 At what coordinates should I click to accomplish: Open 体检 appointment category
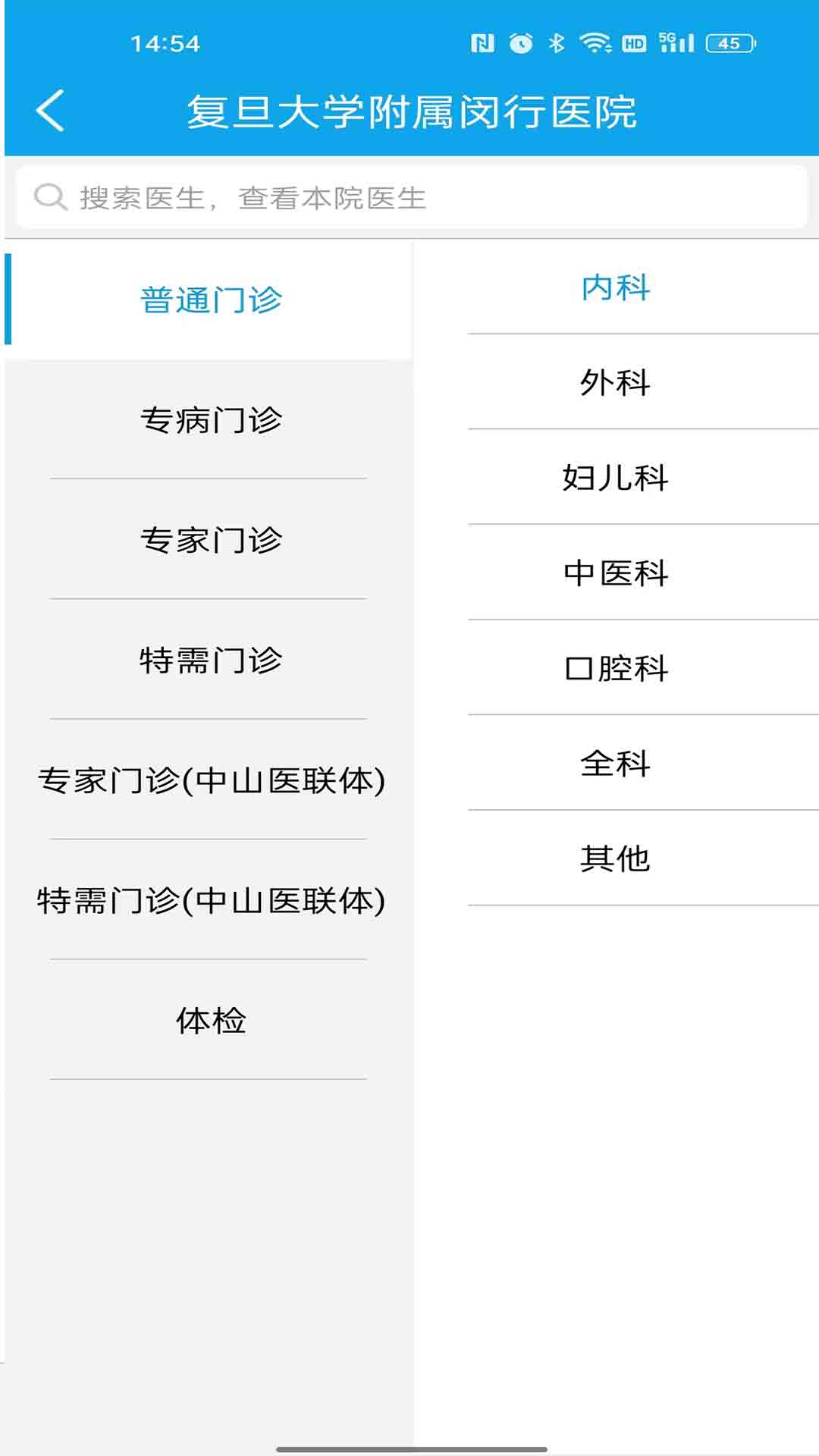click(x=211, y=1021)
